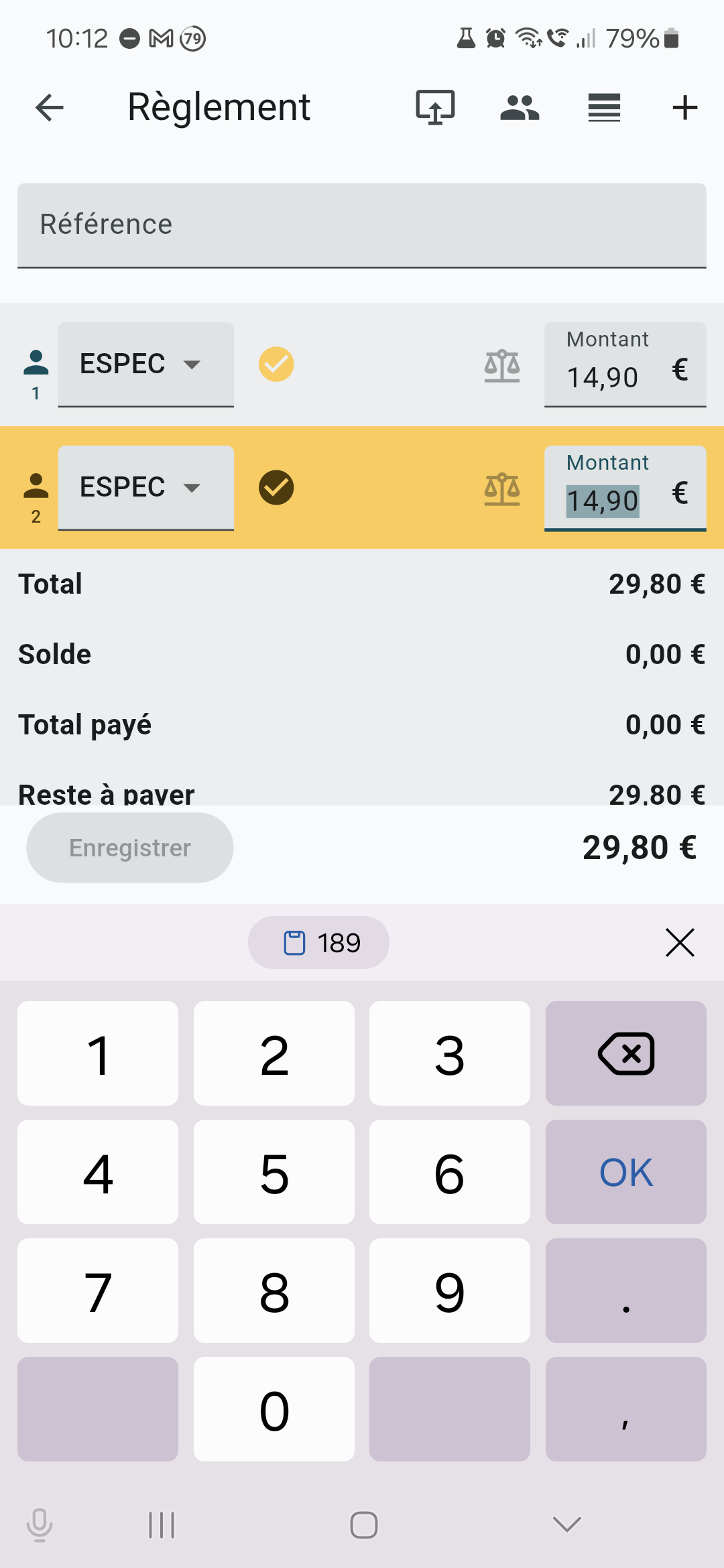Expand the ESPEC dropdown for payer 1
The height and width of the screenshot is (1568, 724).
click(x=145, y=365)
